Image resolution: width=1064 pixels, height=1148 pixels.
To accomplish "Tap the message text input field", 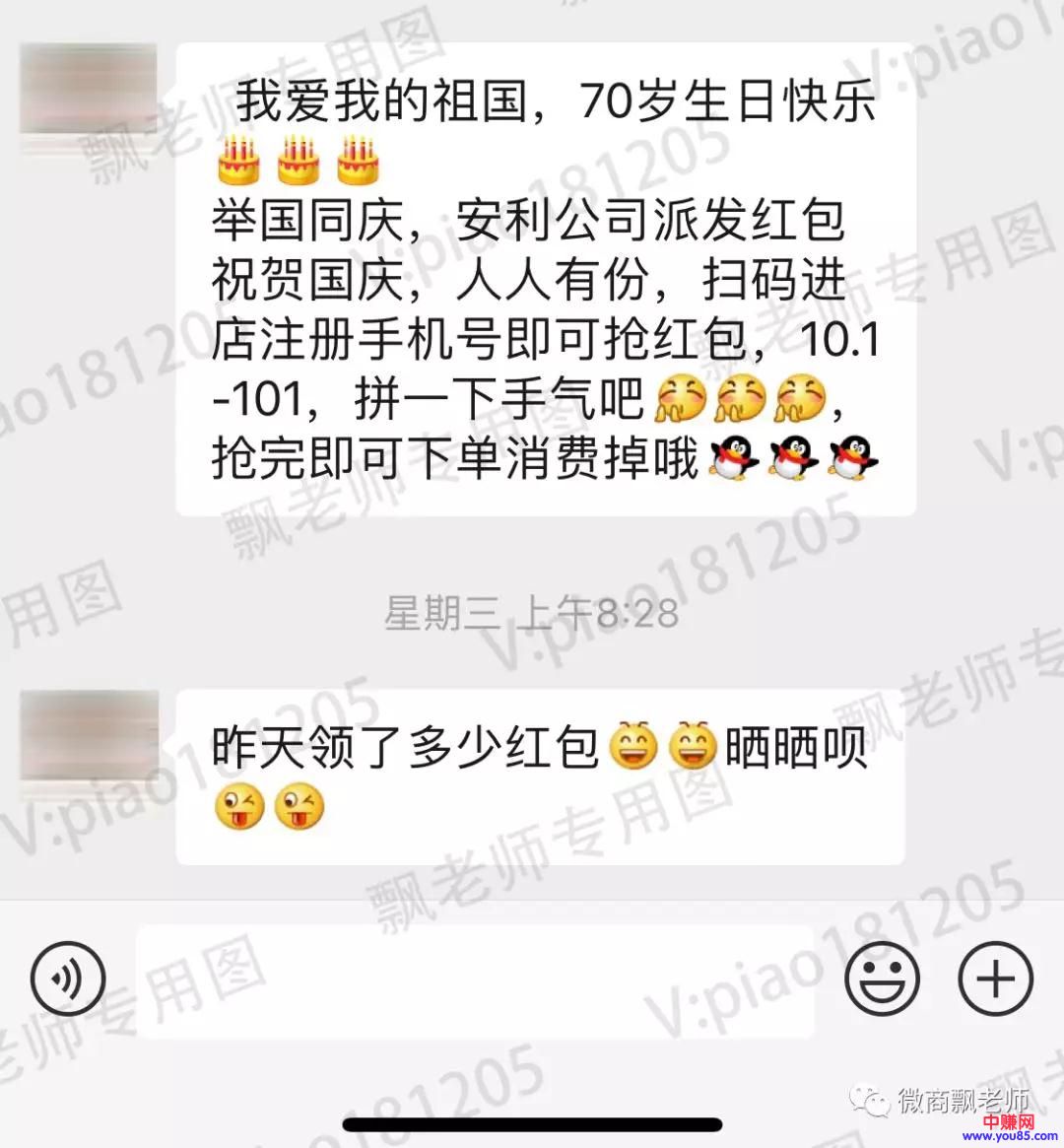I will pos(473,980).
